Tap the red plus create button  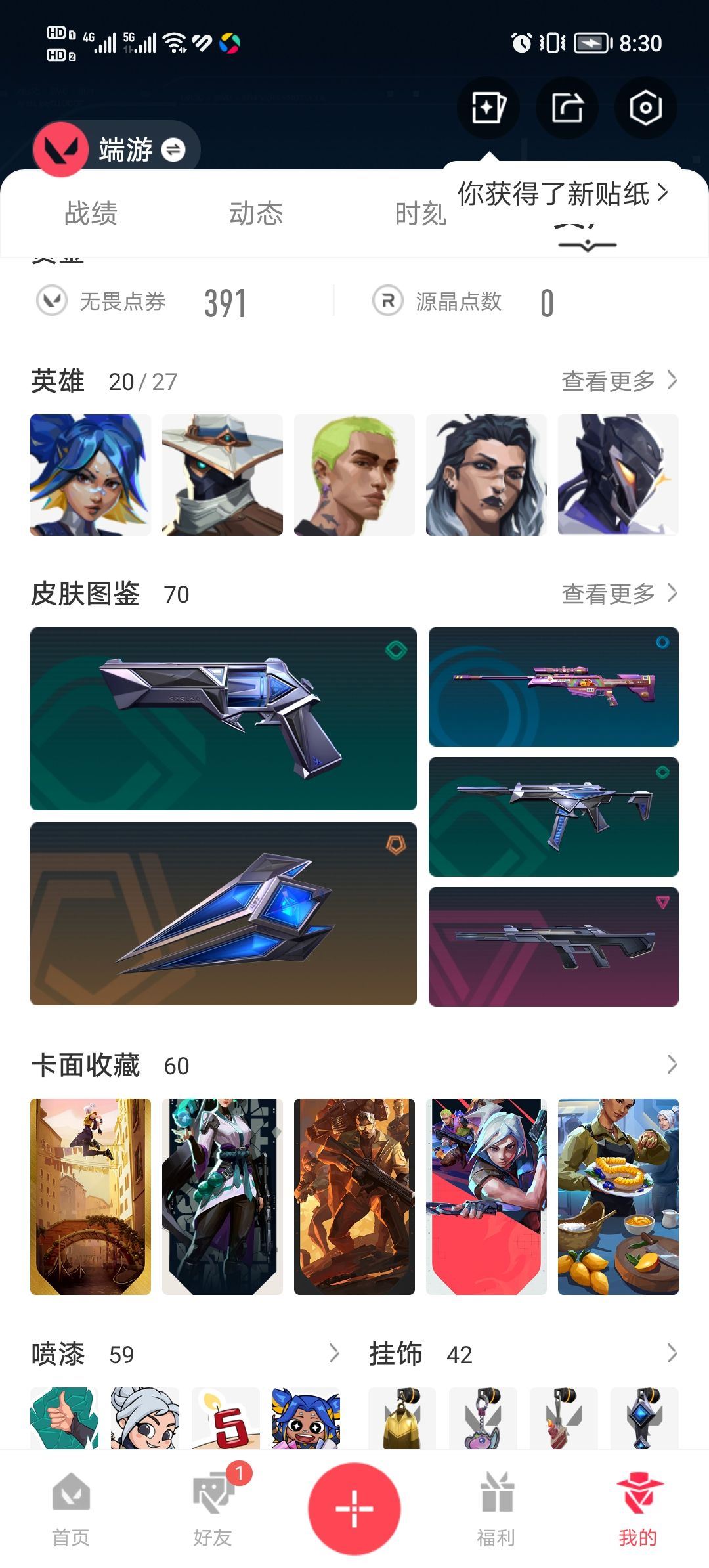(354, 1508)
